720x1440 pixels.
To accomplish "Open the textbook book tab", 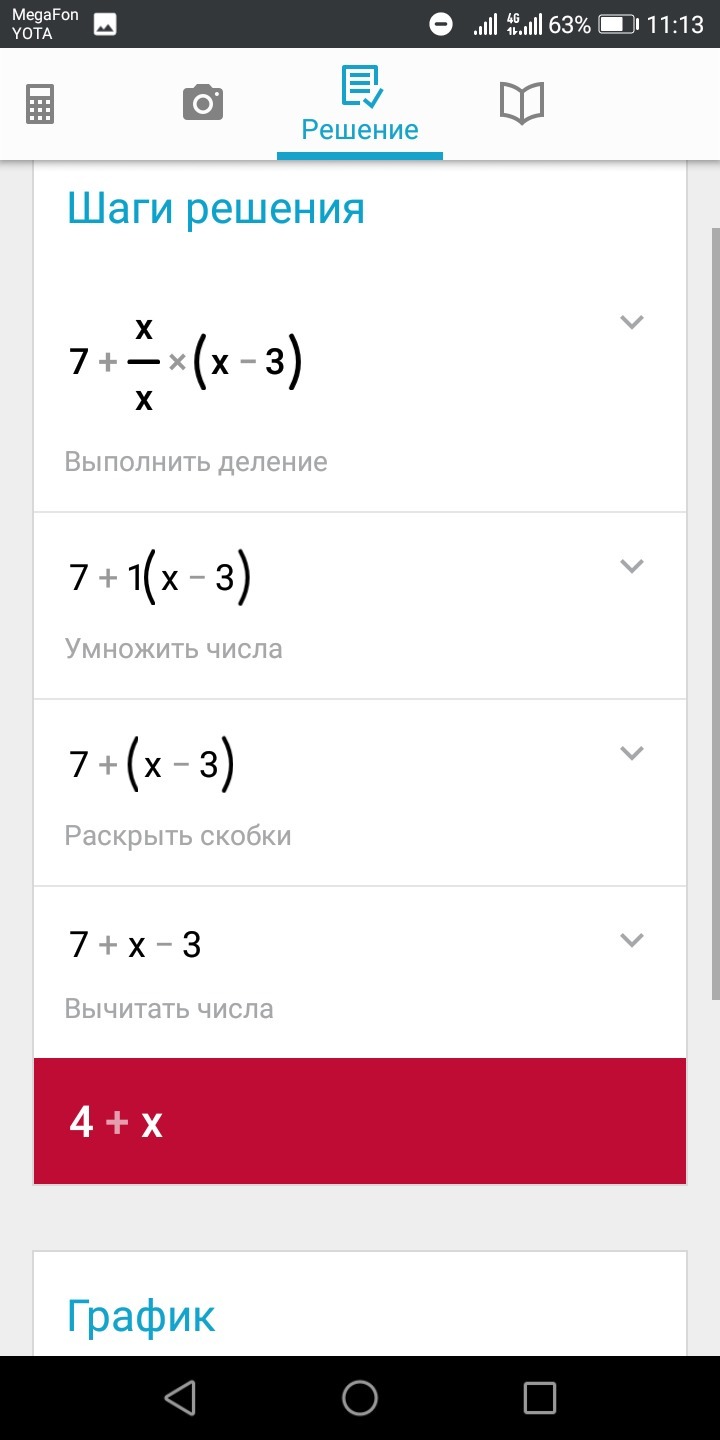I will point(521,103).
